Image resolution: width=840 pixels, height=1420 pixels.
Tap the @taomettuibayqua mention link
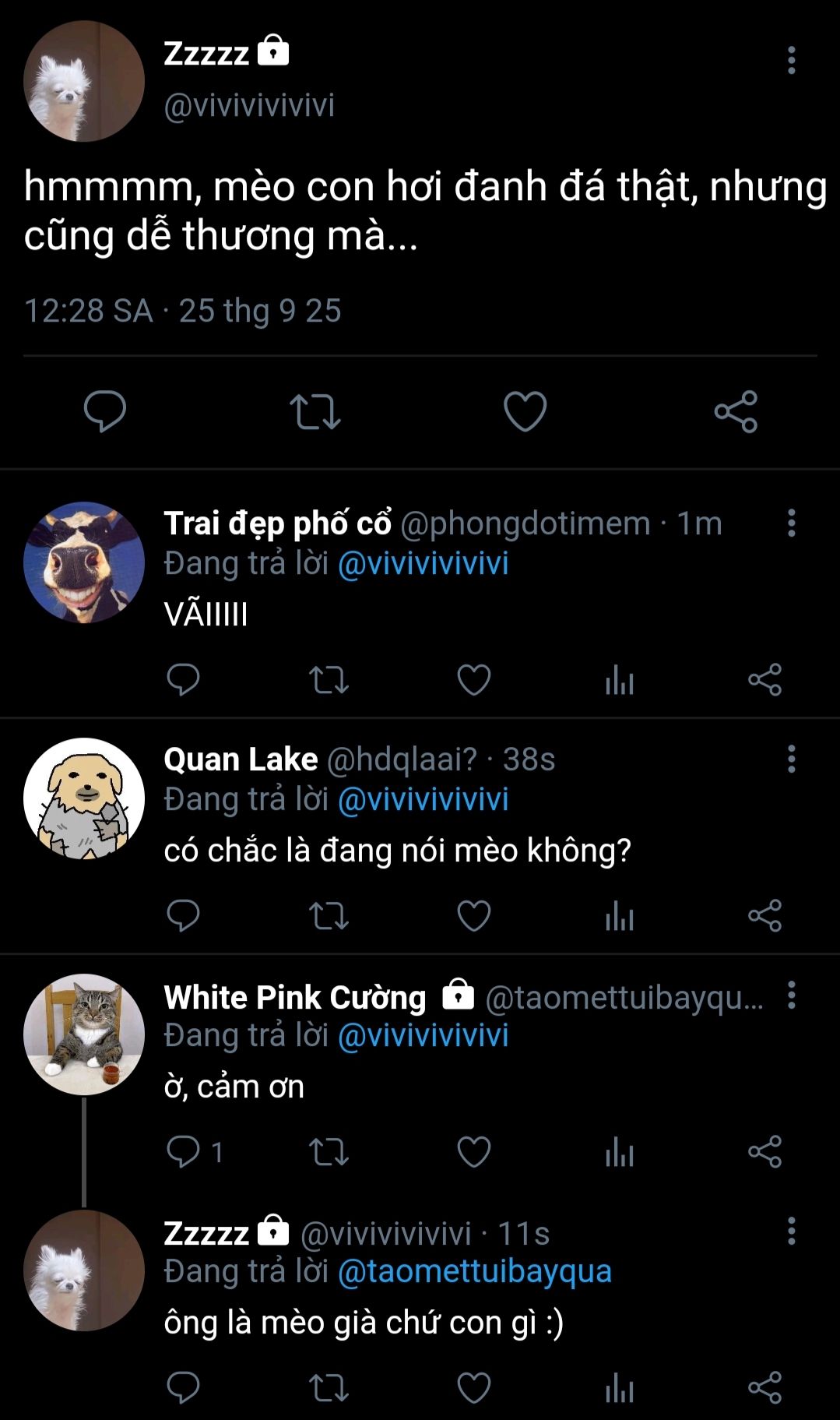[x=474, y=1271]
